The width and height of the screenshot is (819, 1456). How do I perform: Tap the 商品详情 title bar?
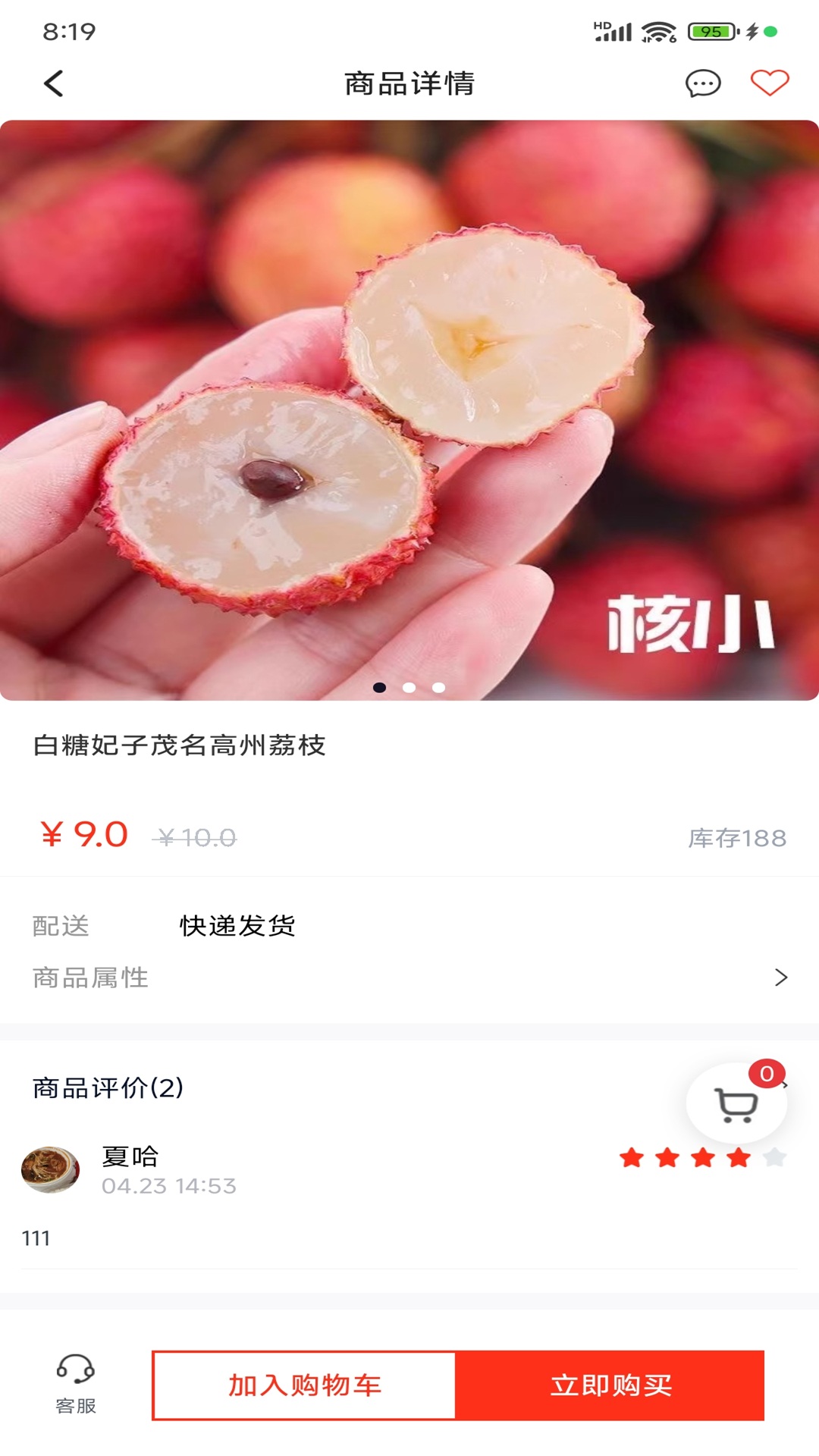pyautogui.click(x=409, y=85)
